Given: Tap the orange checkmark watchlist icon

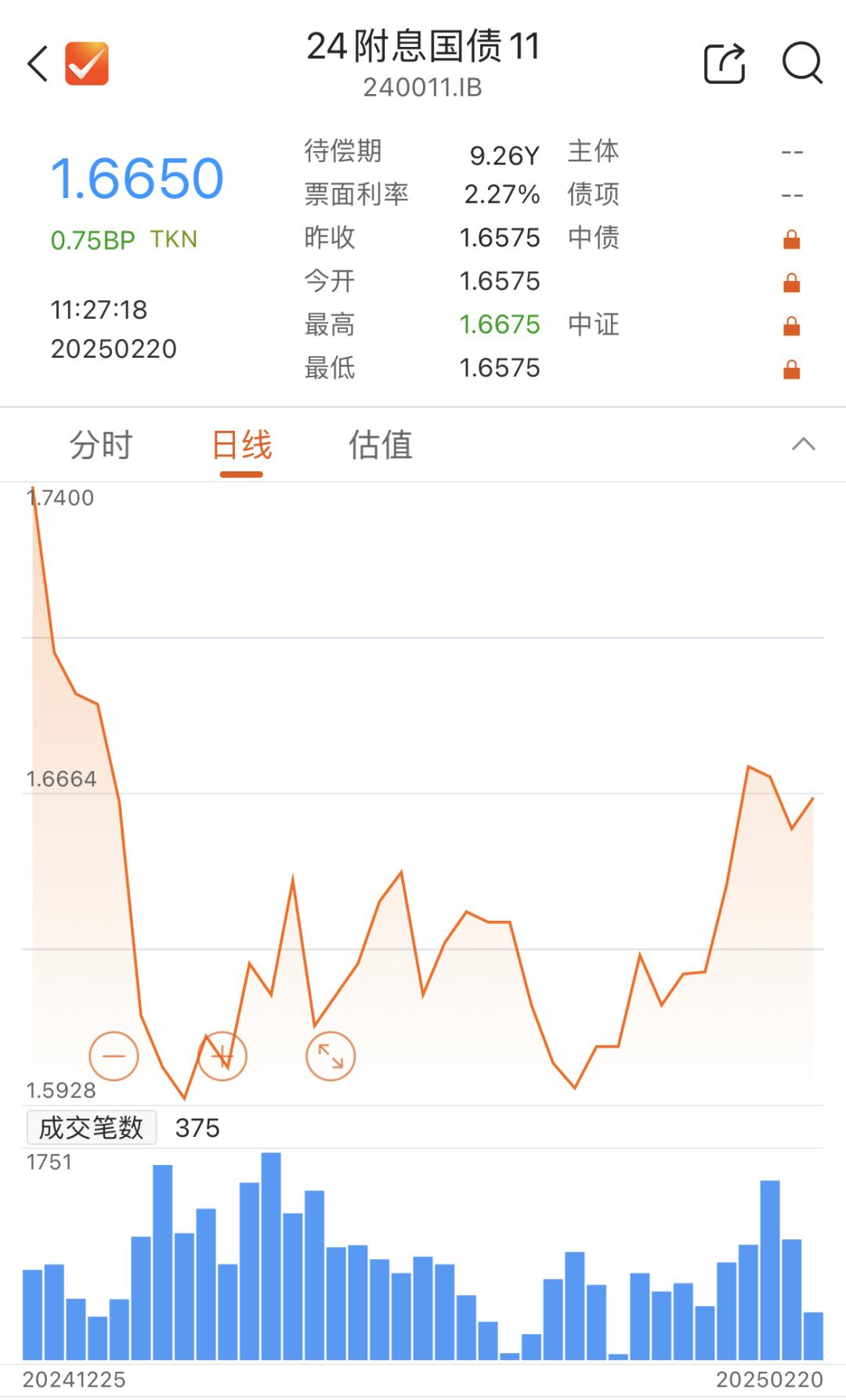Looking at the screenshot, I should pyautogui.click(x=87, y=63).
